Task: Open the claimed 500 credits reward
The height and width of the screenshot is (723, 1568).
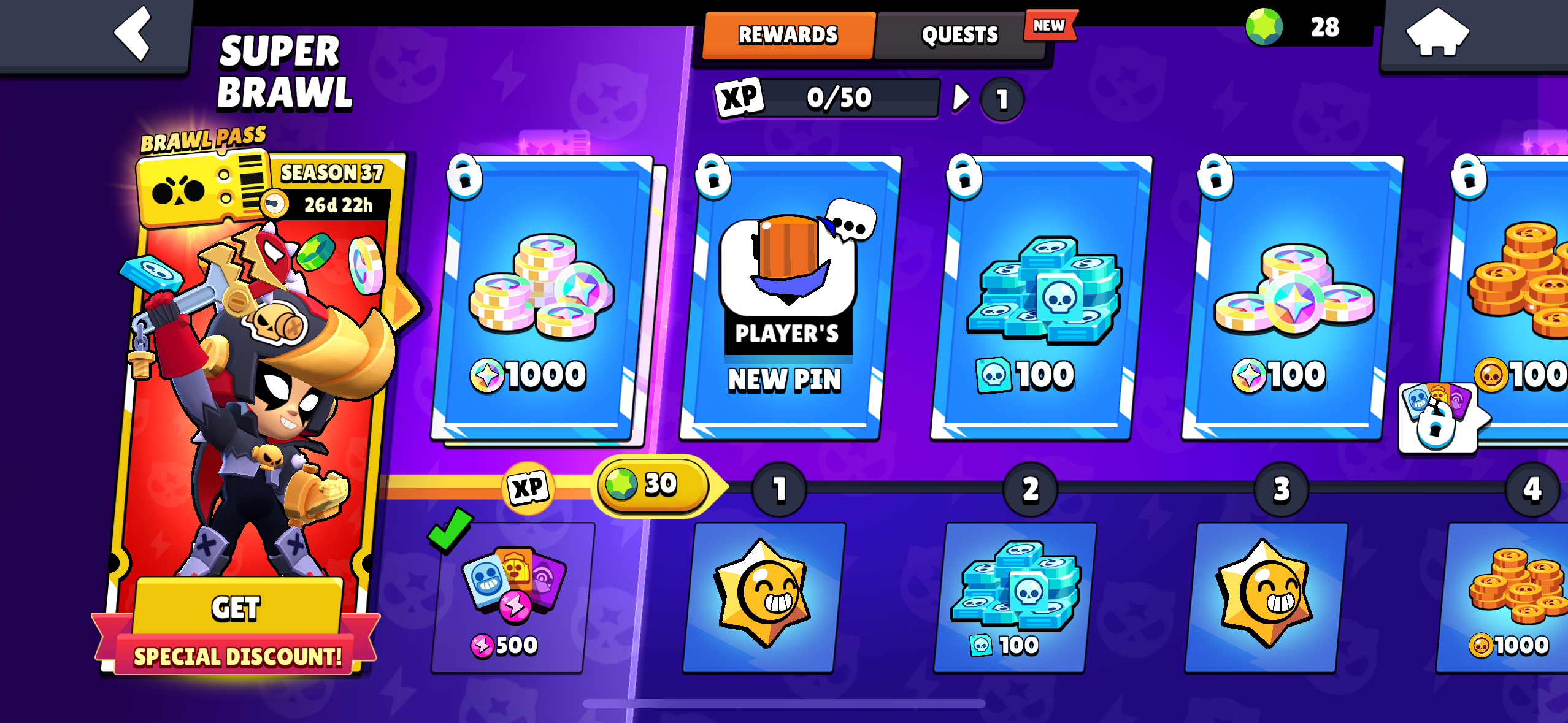Action: 512,598
